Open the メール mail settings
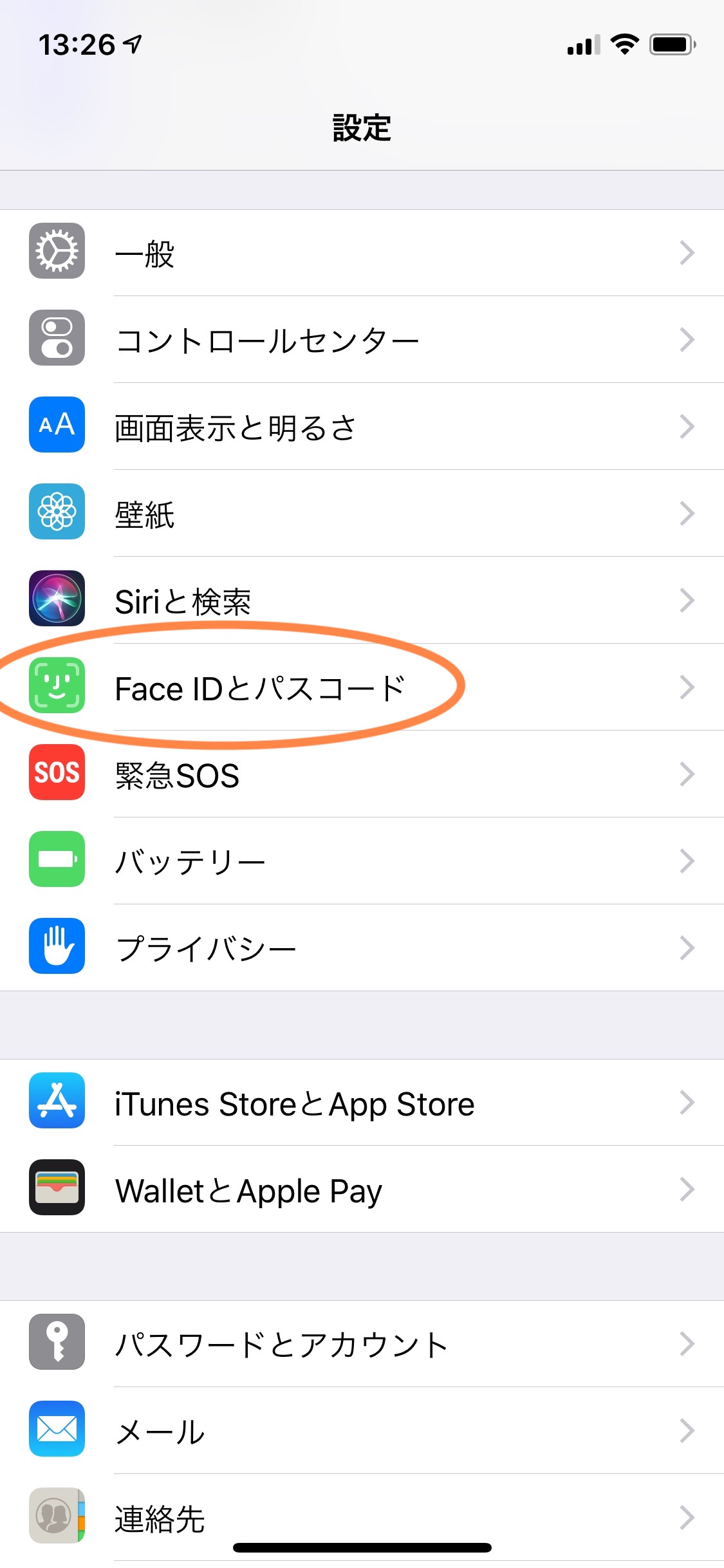 pyautogui.click(x=360, y=1431)
